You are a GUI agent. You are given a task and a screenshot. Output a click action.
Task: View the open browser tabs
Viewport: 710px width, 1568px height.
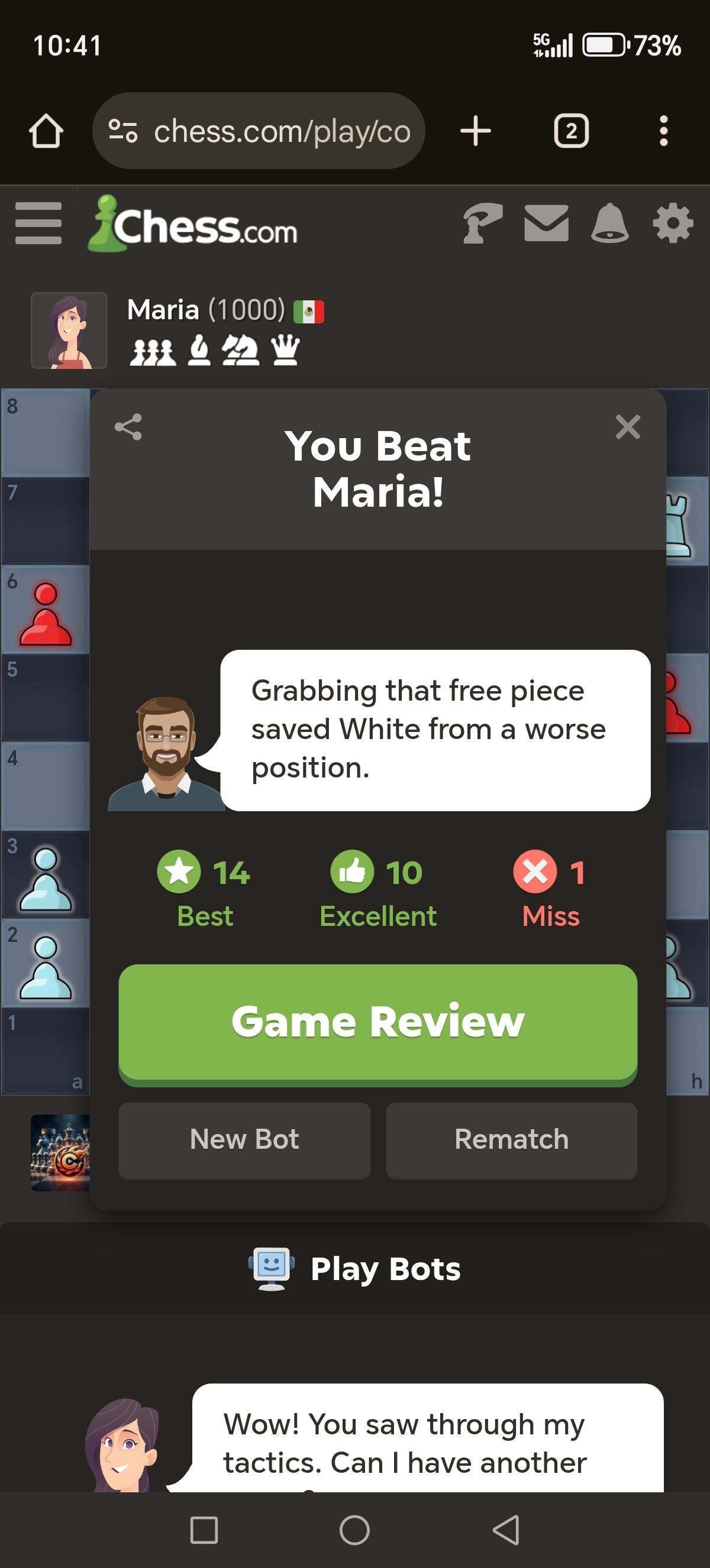tap(571, 131)
